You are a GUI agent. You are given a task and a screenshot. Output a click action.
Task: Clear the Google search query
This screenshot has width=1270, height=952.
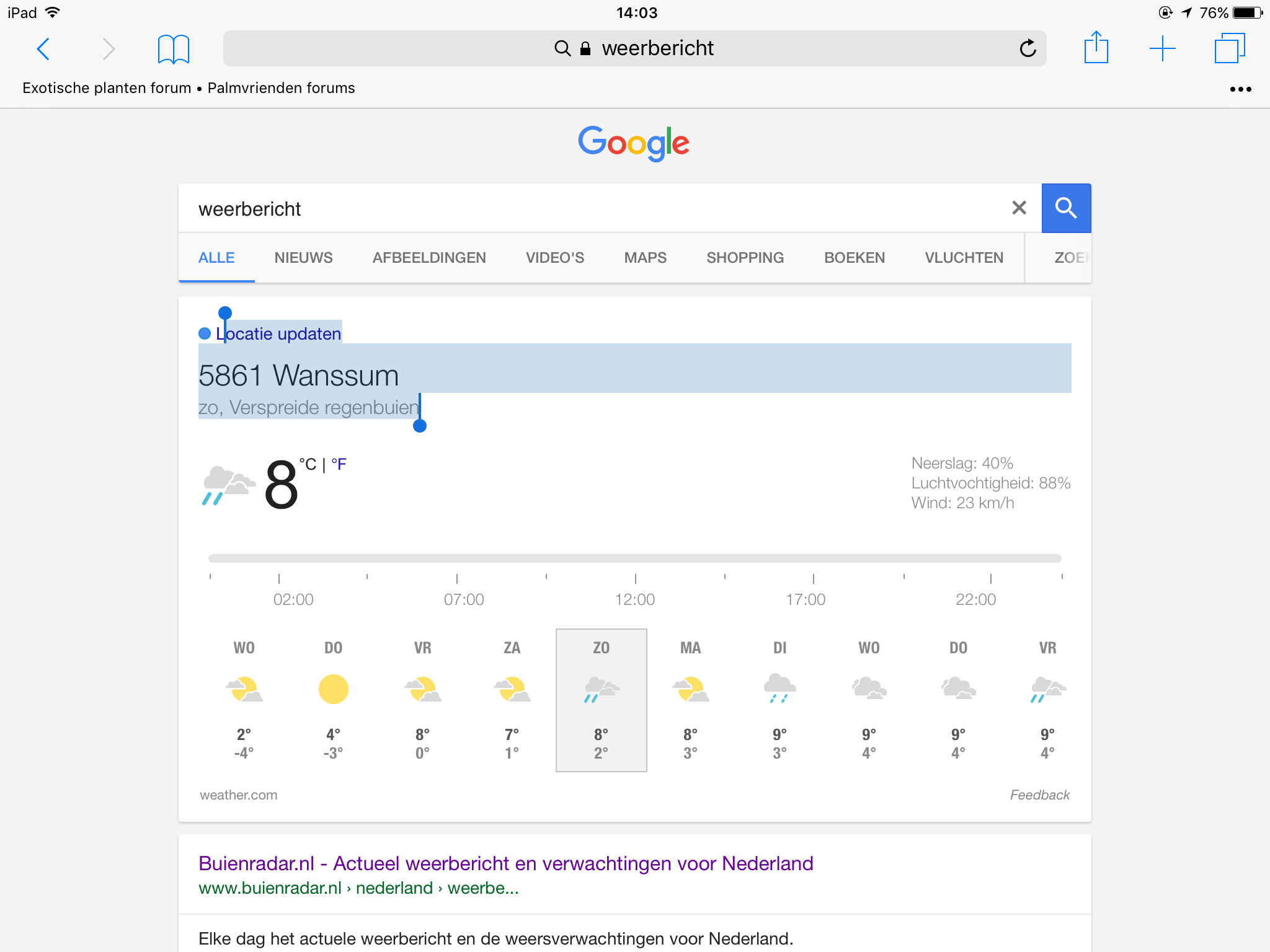click(1019, 208)
